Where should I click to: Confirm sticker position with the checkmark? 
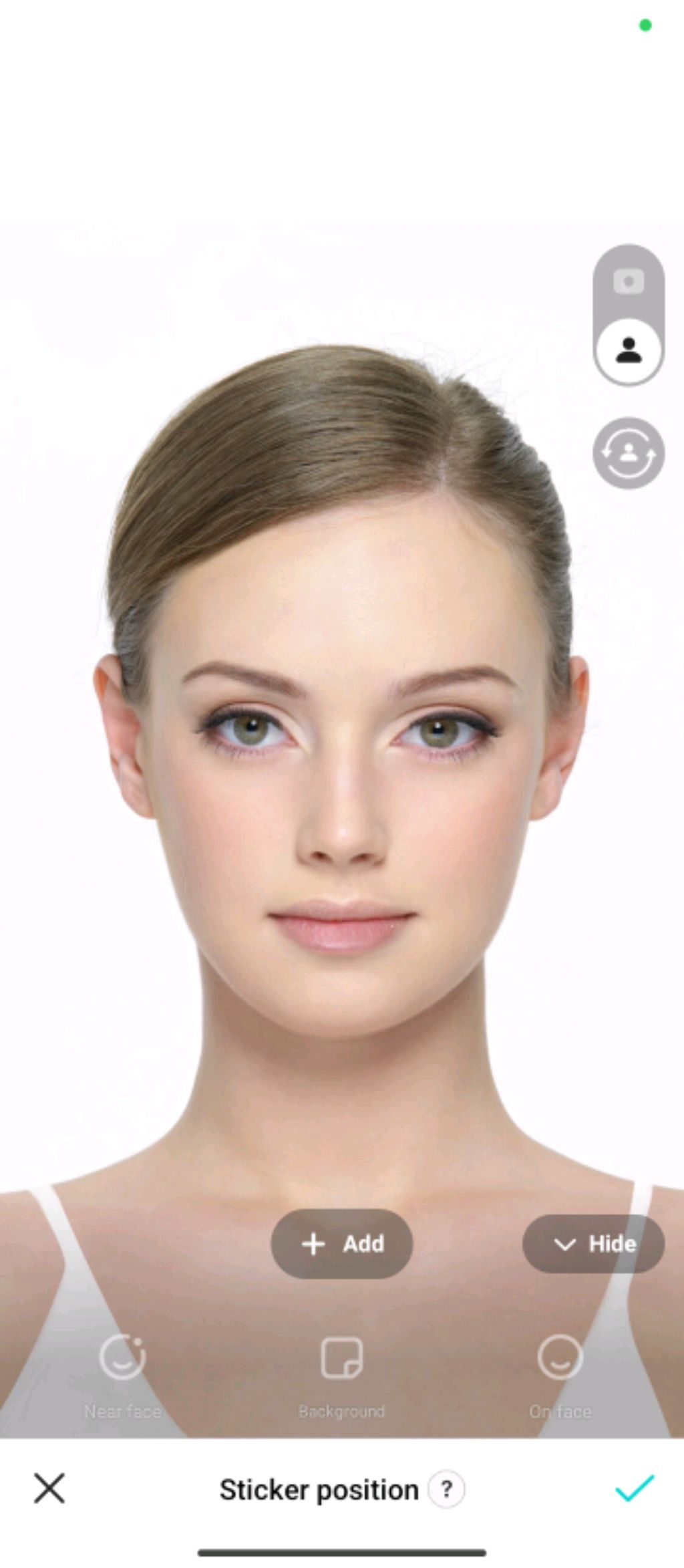pyautogui.click(x=633, y=1488)
